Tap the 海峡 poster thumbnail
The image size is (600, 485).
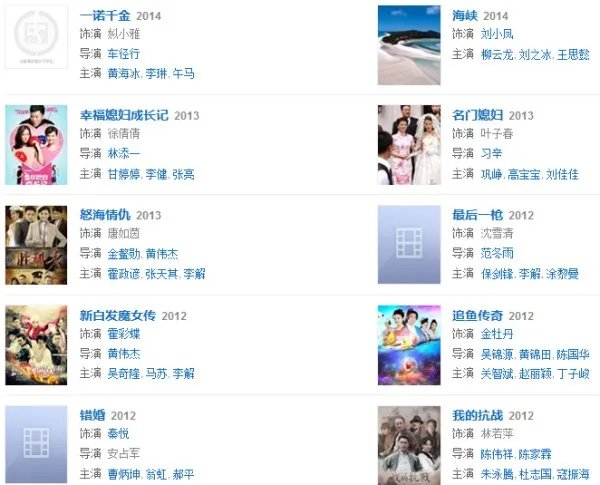(x=408, y=44)
